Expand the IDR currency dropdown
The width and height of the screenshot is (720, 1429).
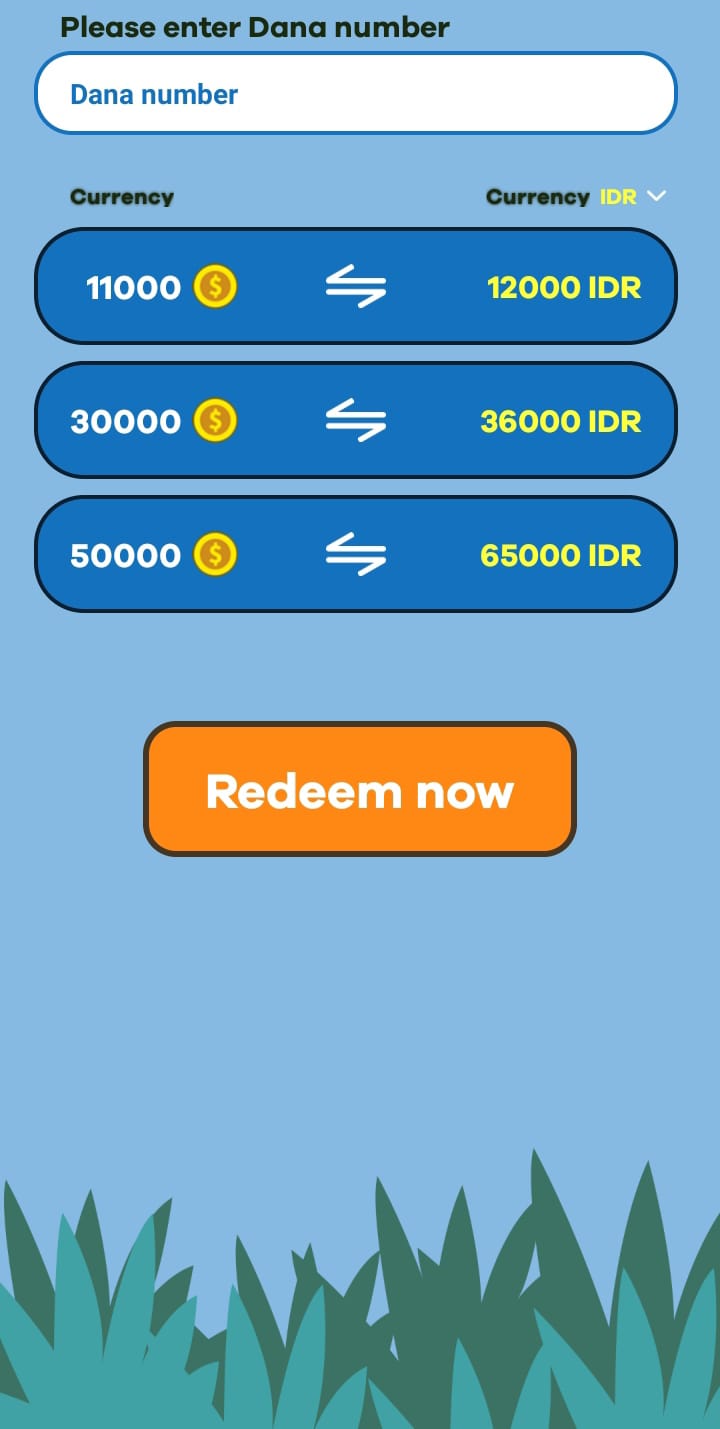(x=632, y=197)
